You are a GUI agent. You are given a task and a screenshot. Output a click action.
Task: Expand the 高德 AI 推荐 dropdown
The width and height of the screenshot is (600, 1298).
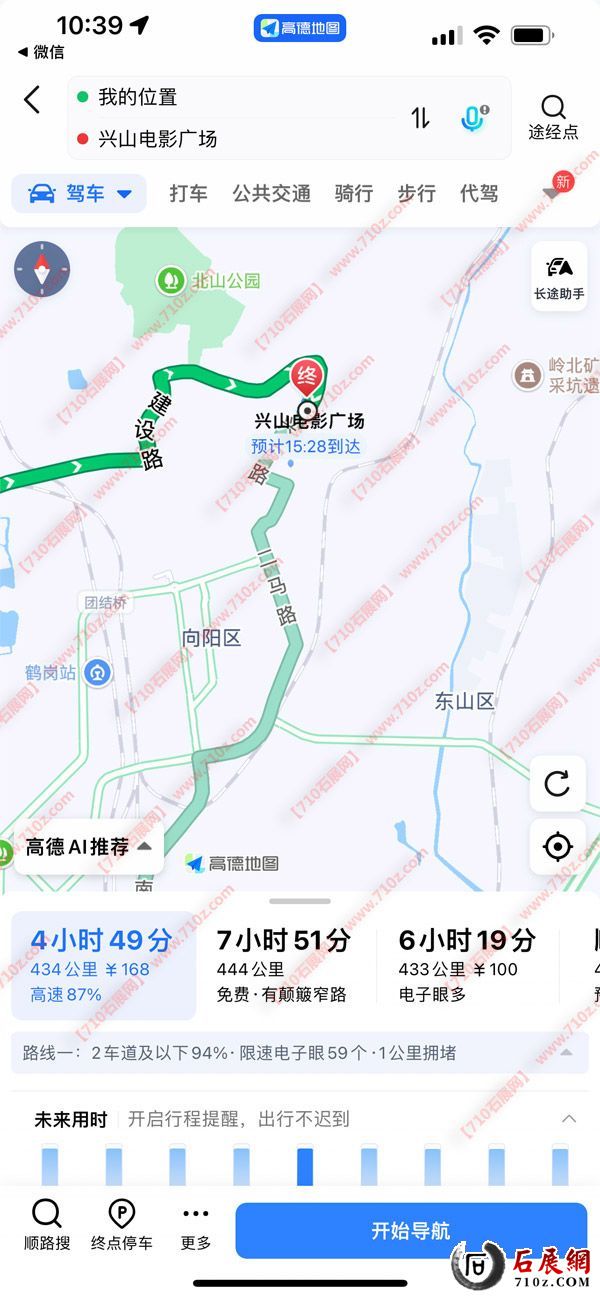89,847
